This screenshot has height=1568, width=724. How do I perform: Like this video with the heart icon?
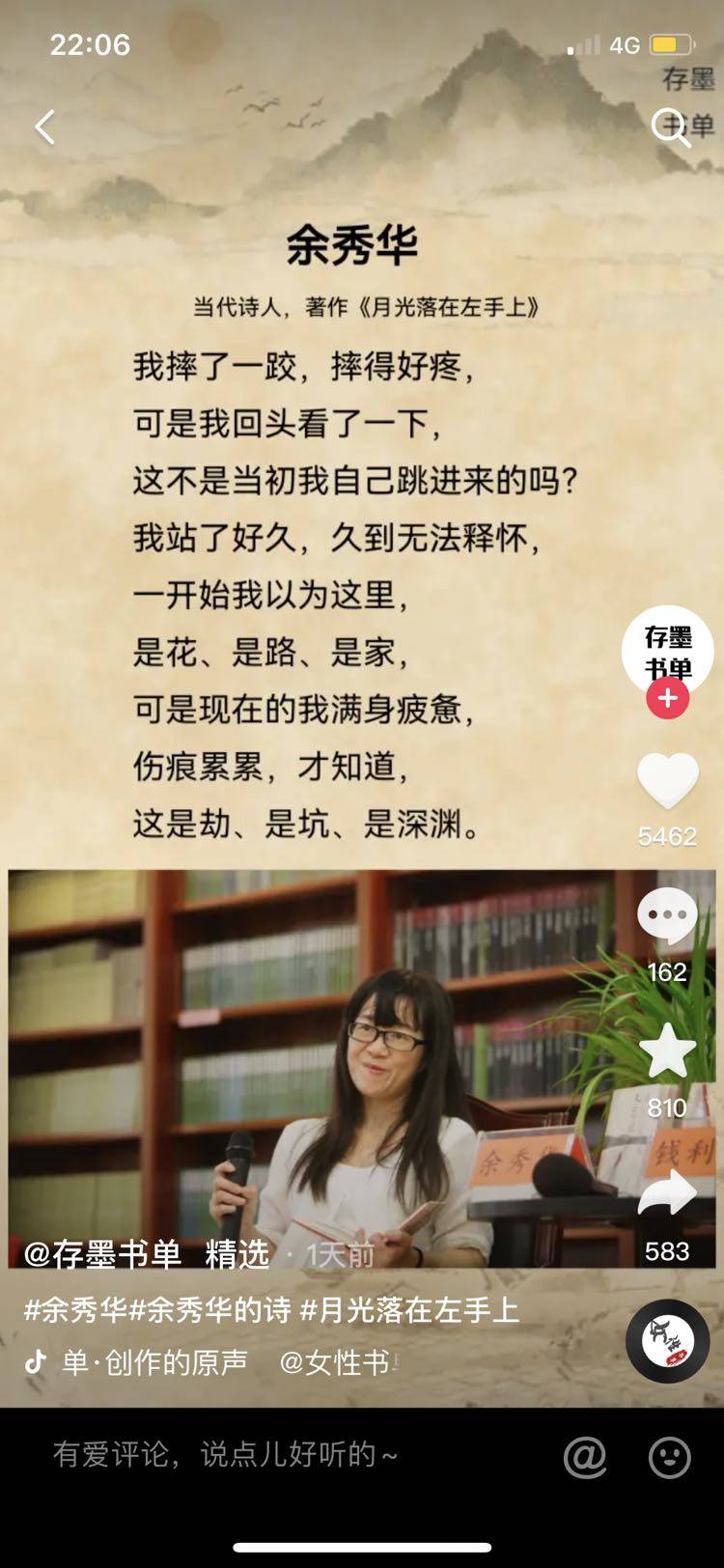667,780
